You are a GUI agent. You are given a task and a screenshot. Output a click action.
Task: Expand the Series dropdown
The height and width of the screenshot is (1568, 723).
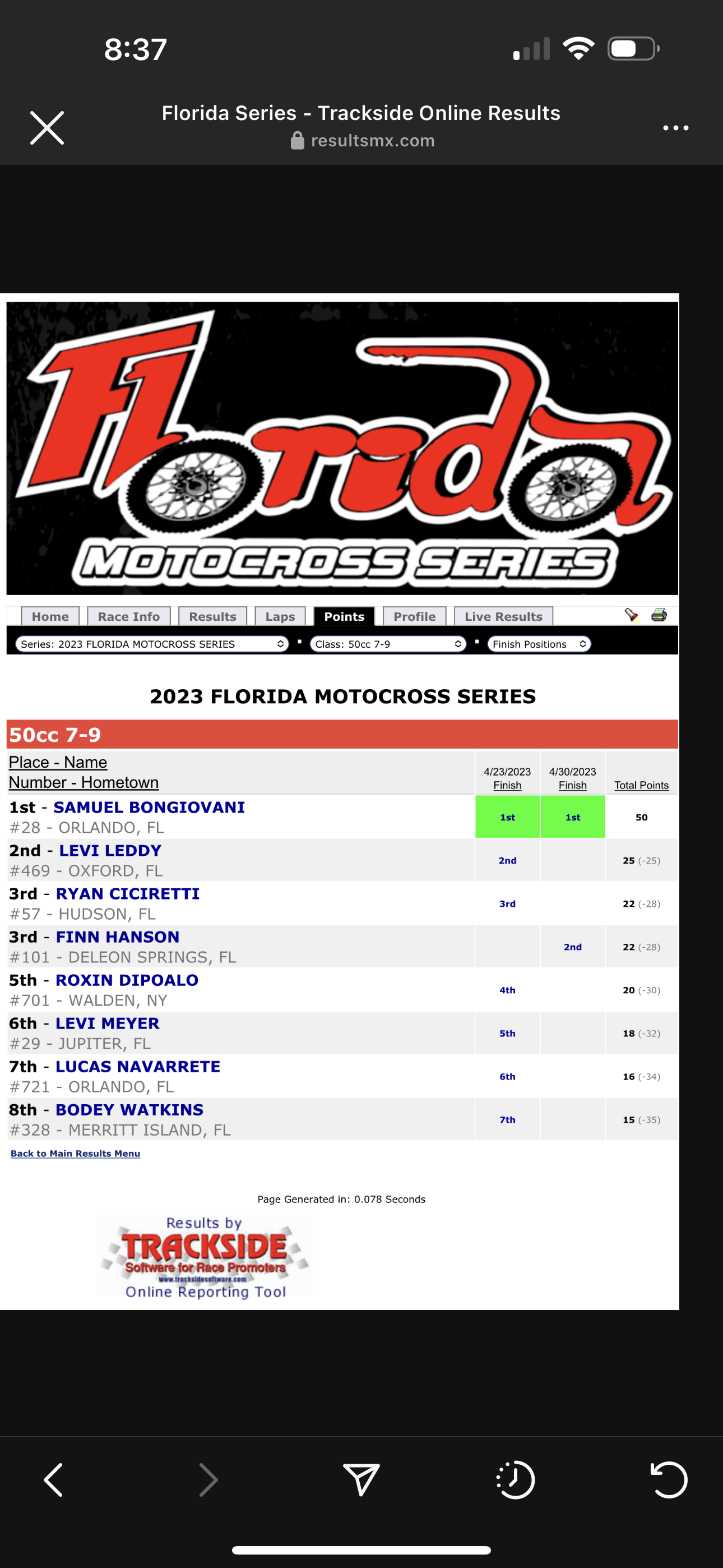[151, 644]
